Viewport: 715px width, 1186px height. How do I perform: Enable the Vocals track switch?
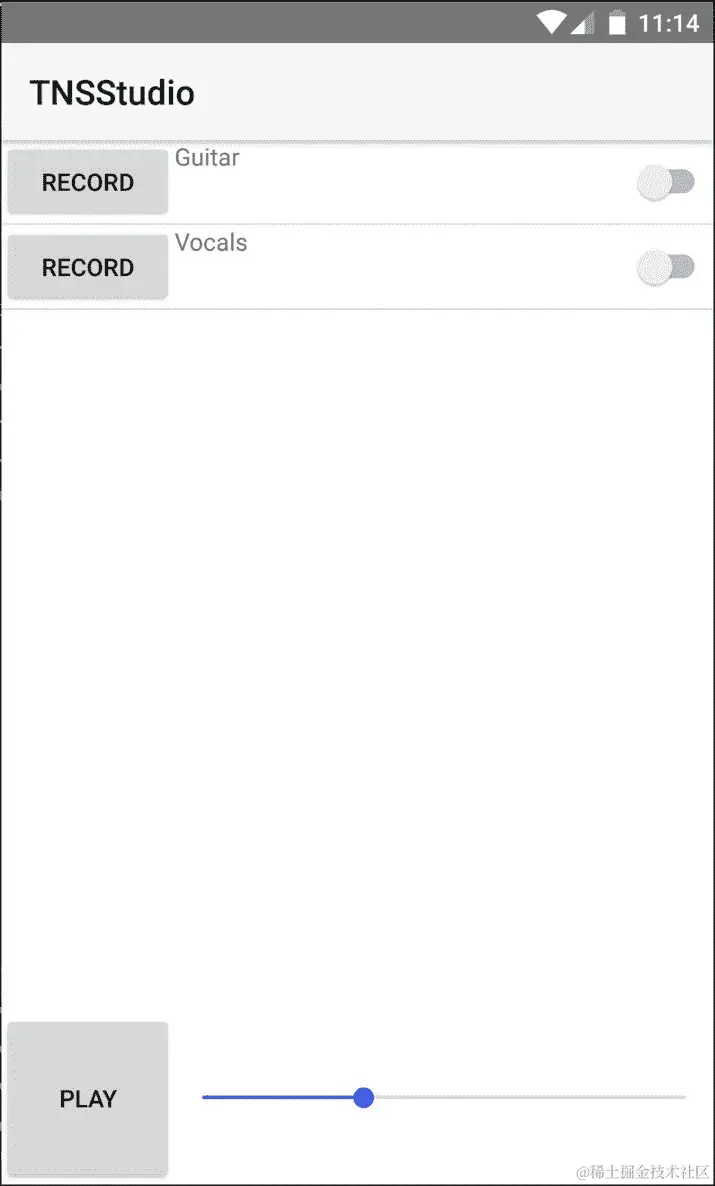pos(665,267)
